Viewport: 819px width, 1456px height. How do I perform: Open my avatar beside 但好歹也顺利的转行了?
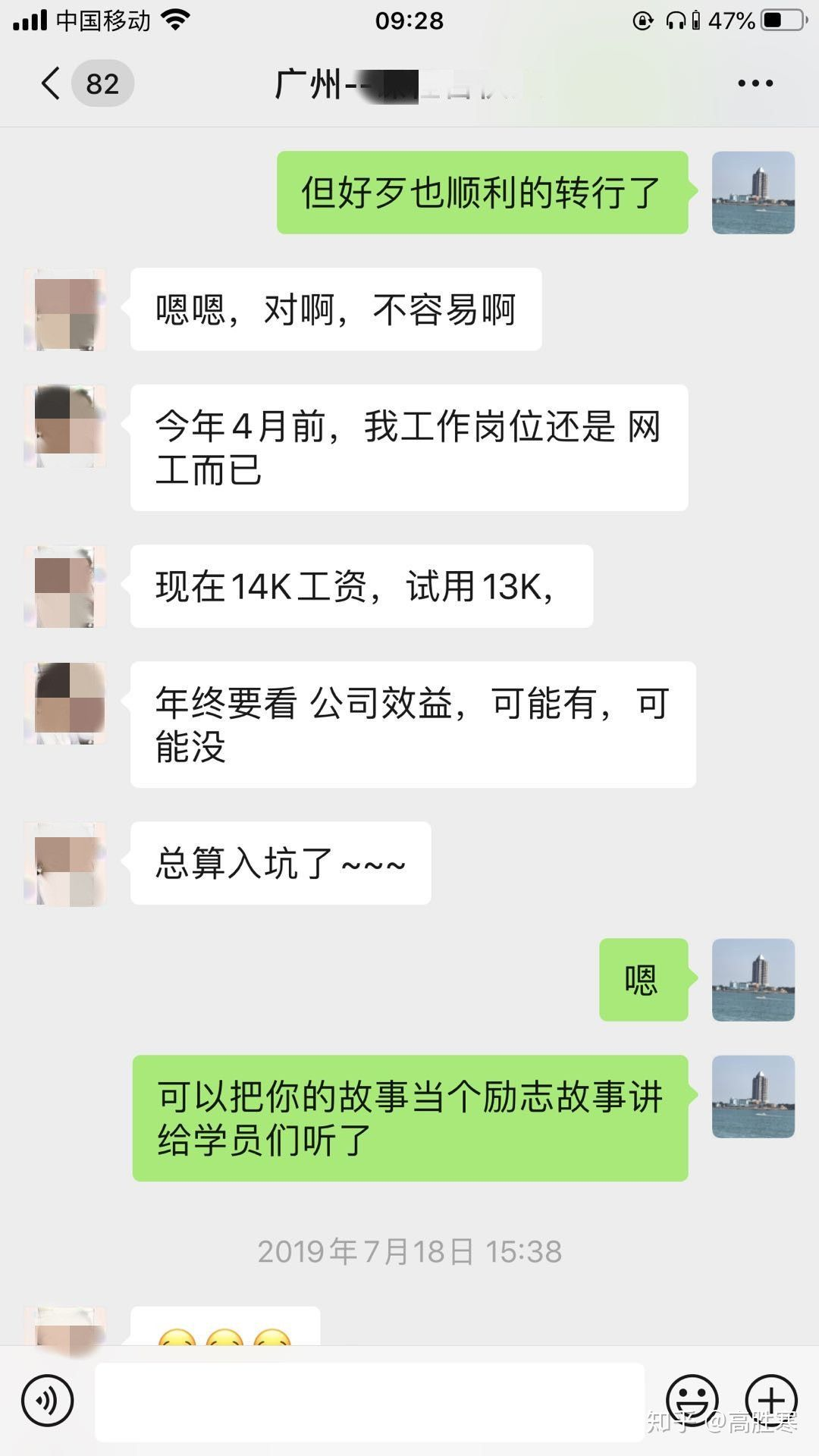point(753,193)
